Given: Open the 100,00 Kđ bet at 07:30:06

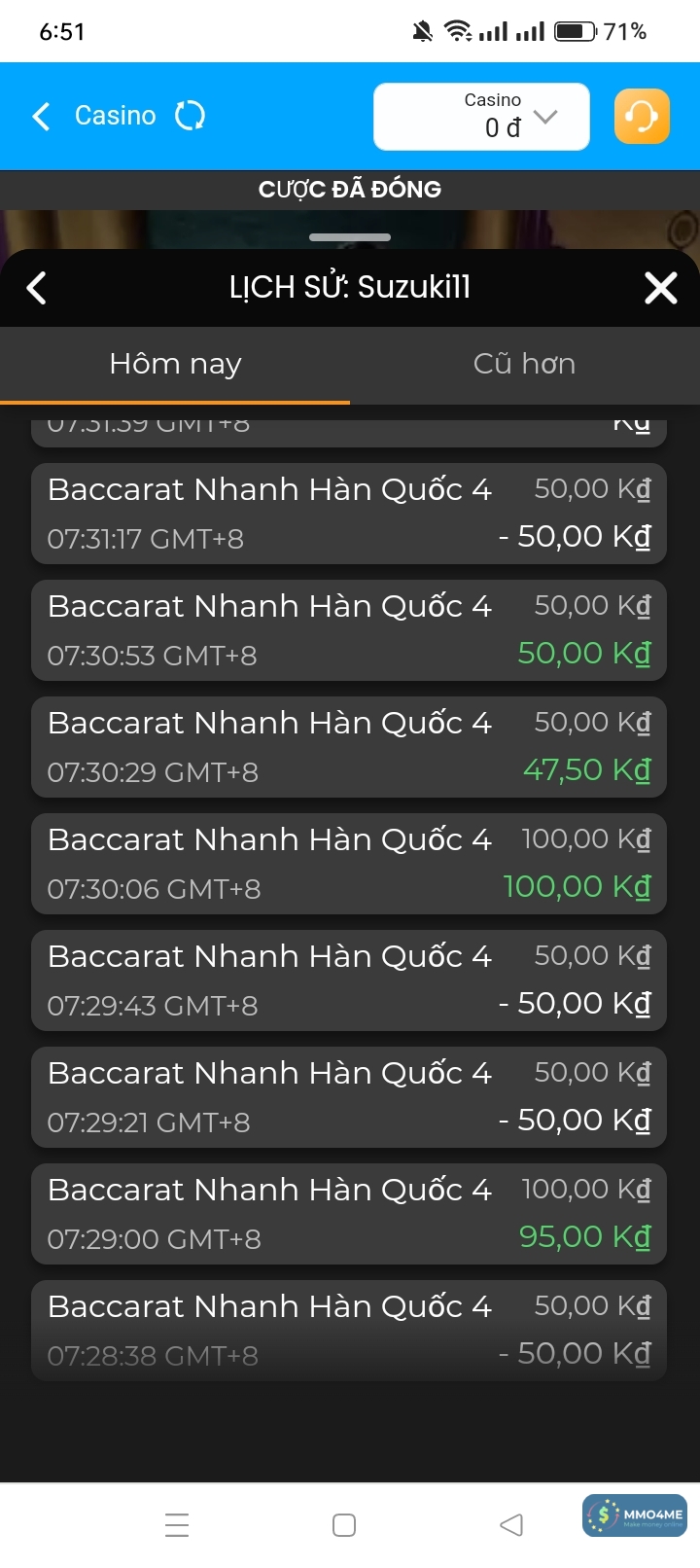Looking at the screenshot, I should point(349,864).
